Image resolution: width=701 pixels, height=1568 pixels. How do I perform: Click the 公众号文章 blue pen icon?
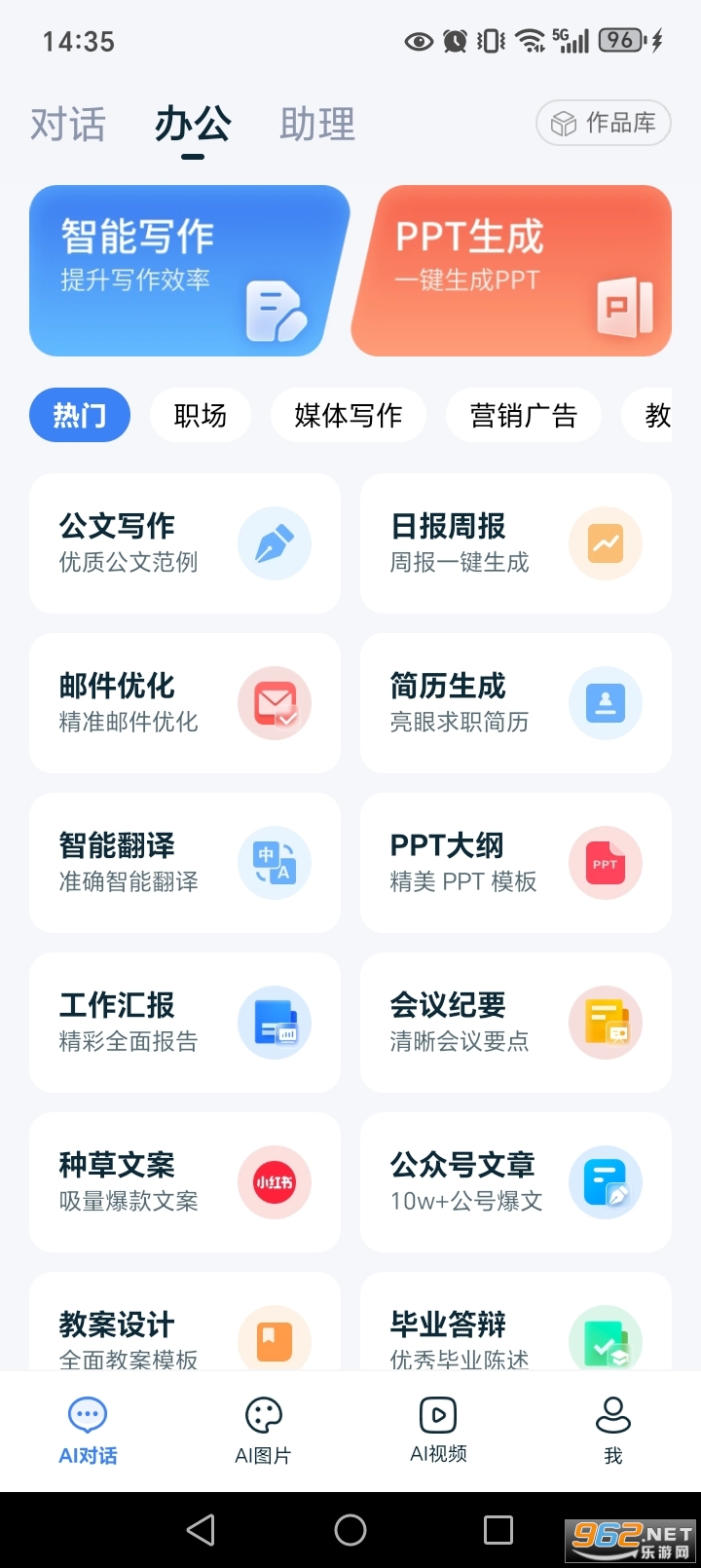pyautogui.click(x=606, y=1182)
